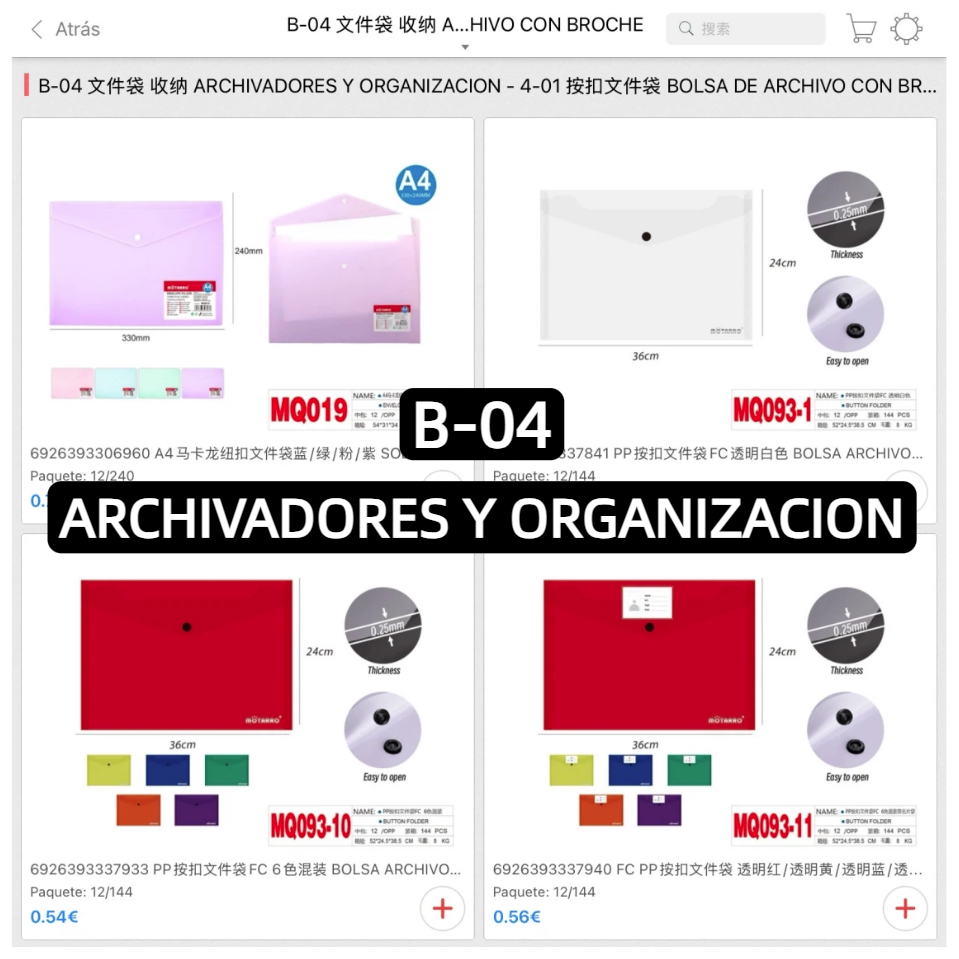Add the 0.54€ MQ093-10 folder to cart
Screen dimensions: 959x959
442,908
